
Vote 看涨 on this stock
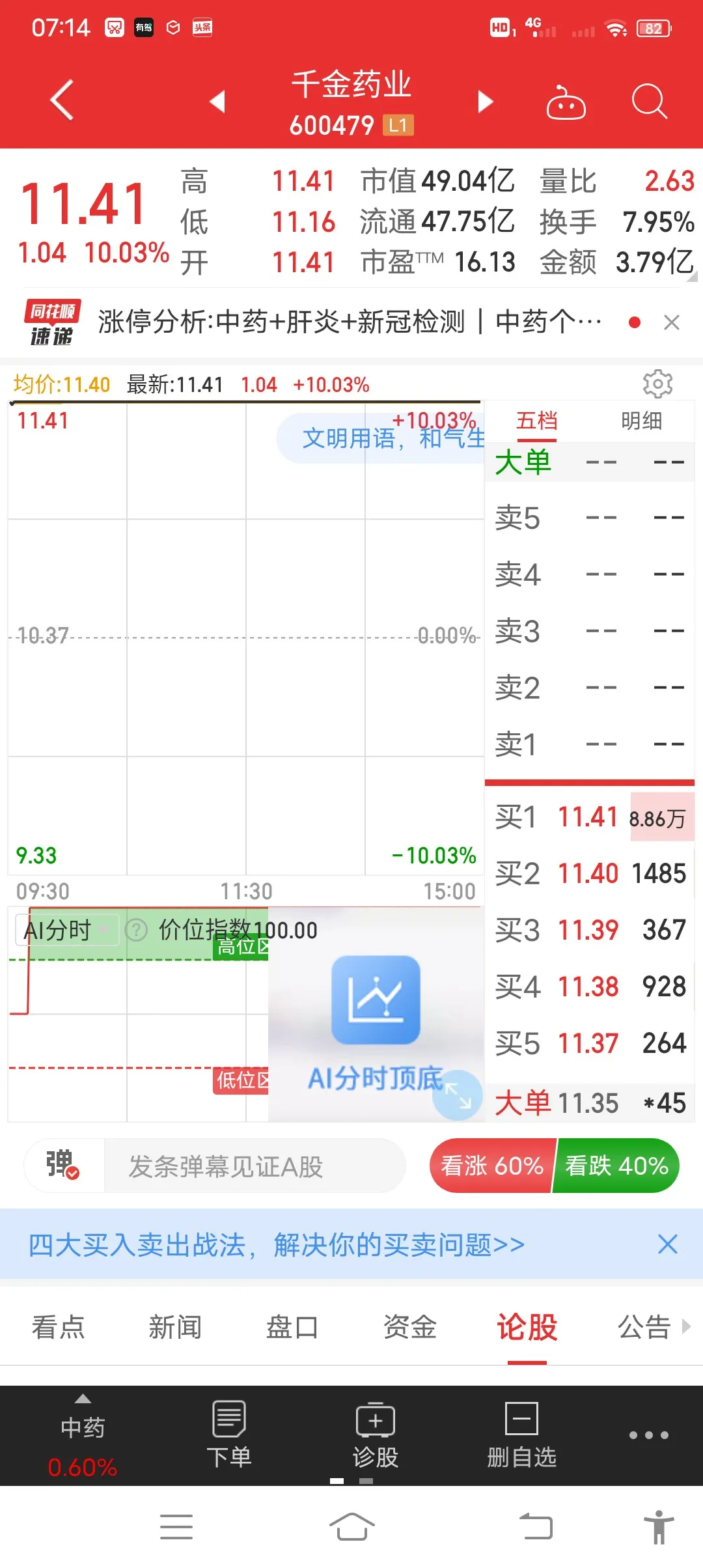(x=492, y=1166)
